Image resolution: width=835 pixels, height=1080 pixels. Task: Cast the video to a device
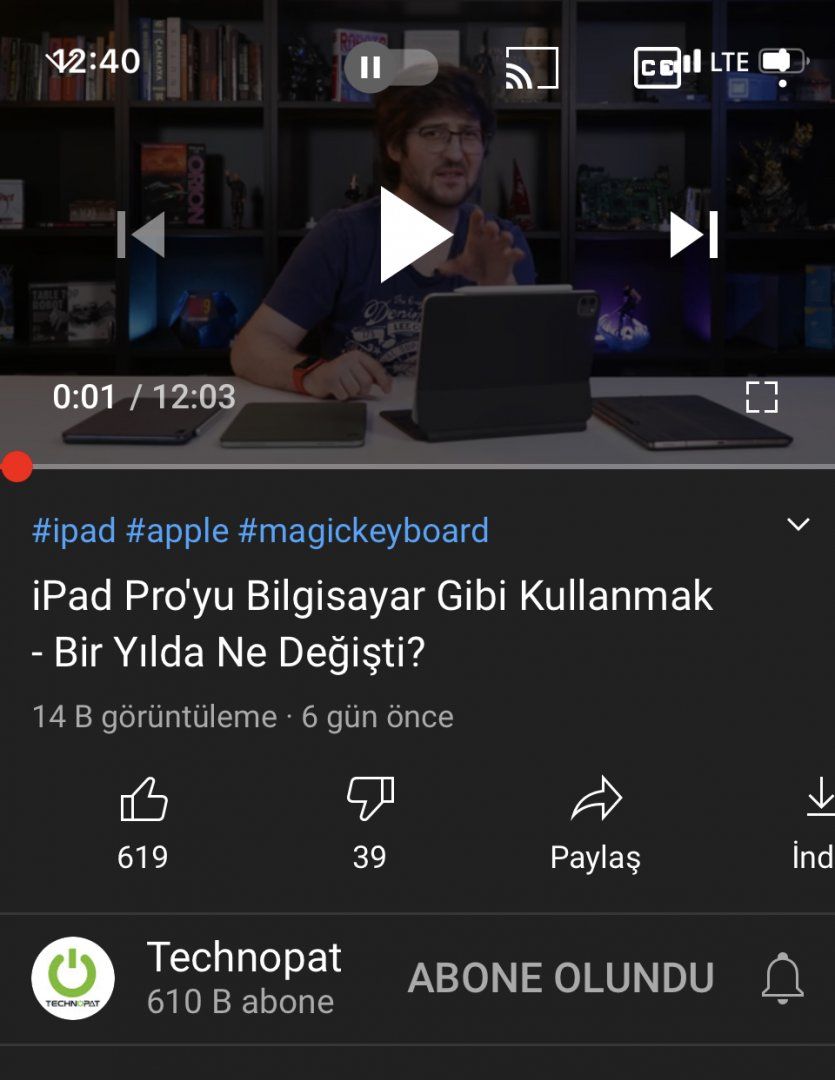tap(531, 68)
